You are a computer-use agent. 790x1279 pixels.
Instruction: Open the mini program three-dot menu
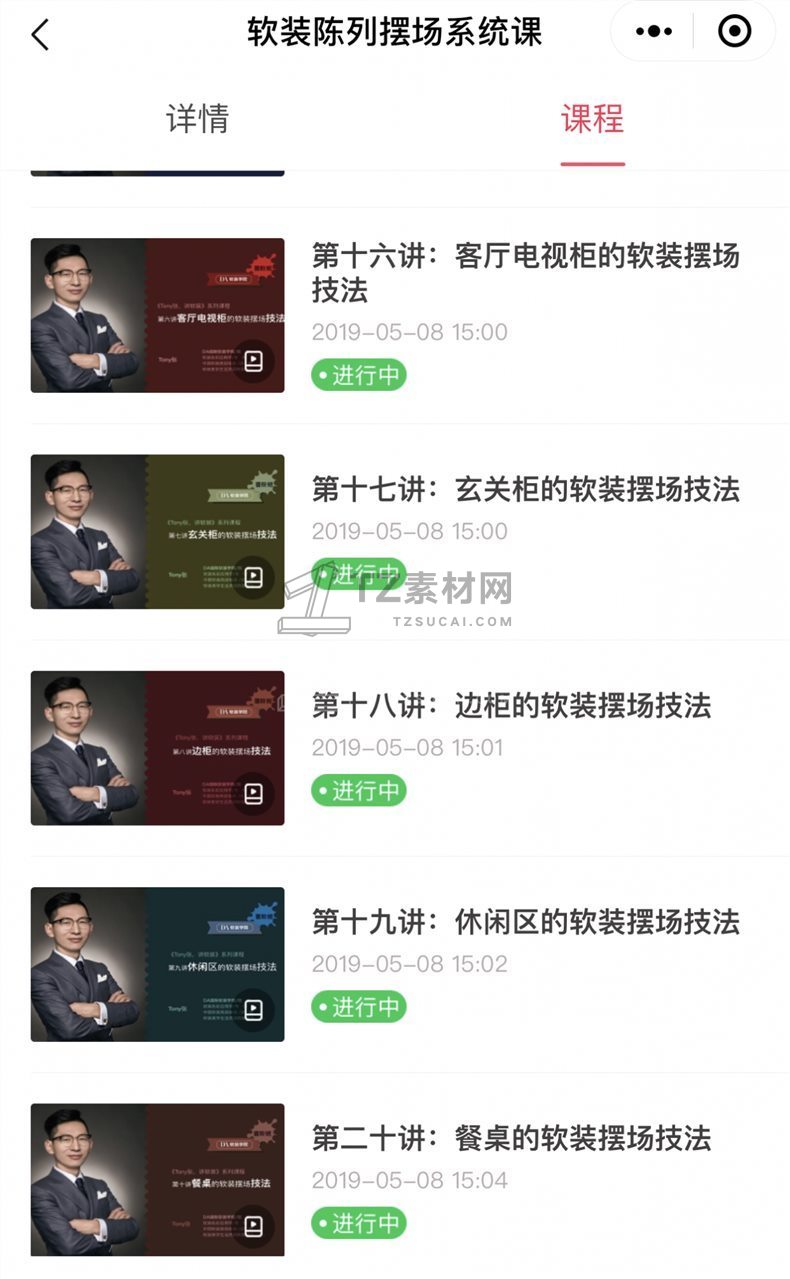(654, 32)
